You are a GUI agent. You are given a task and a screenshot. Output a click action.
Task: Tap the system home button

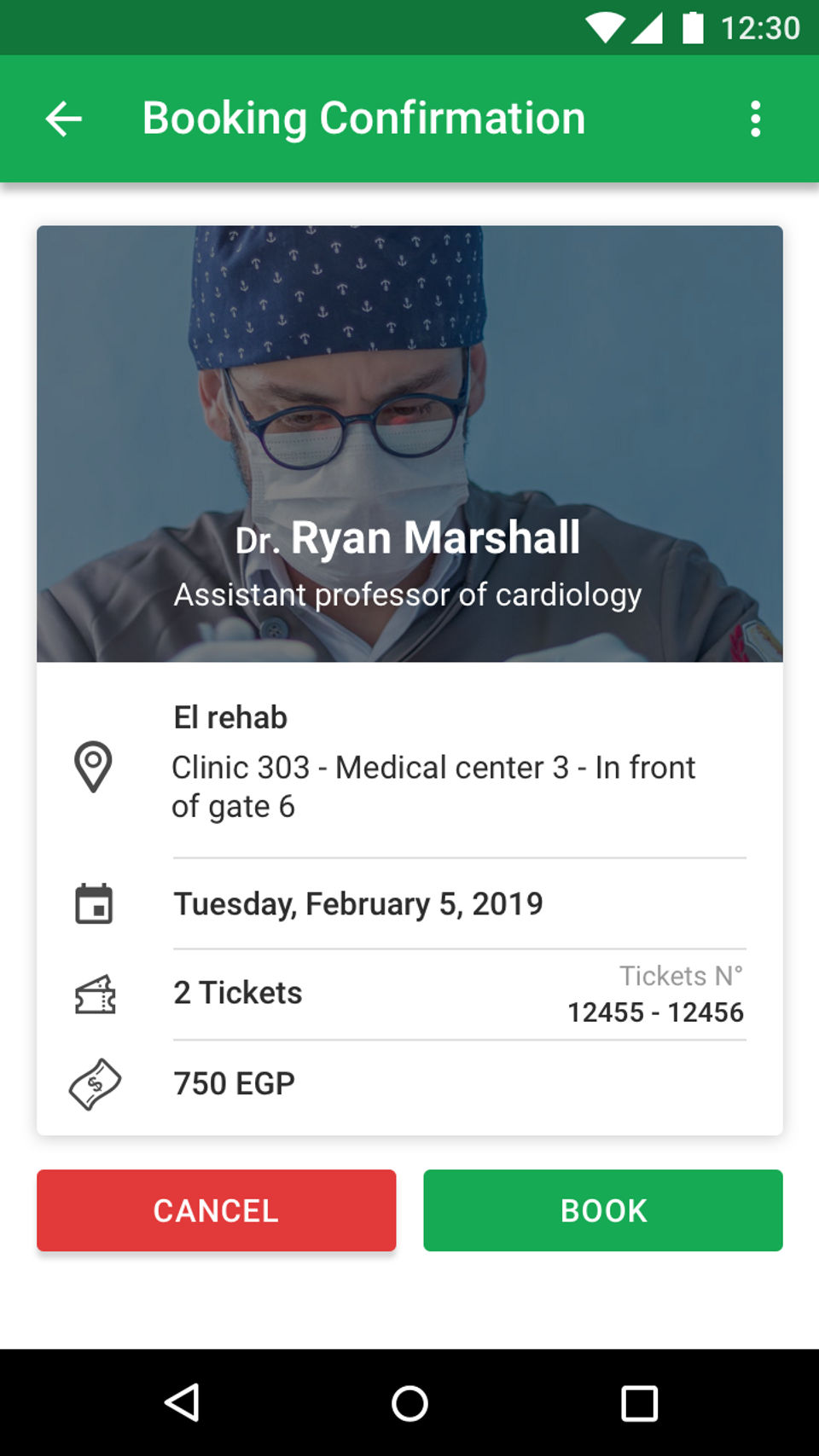409,1403
